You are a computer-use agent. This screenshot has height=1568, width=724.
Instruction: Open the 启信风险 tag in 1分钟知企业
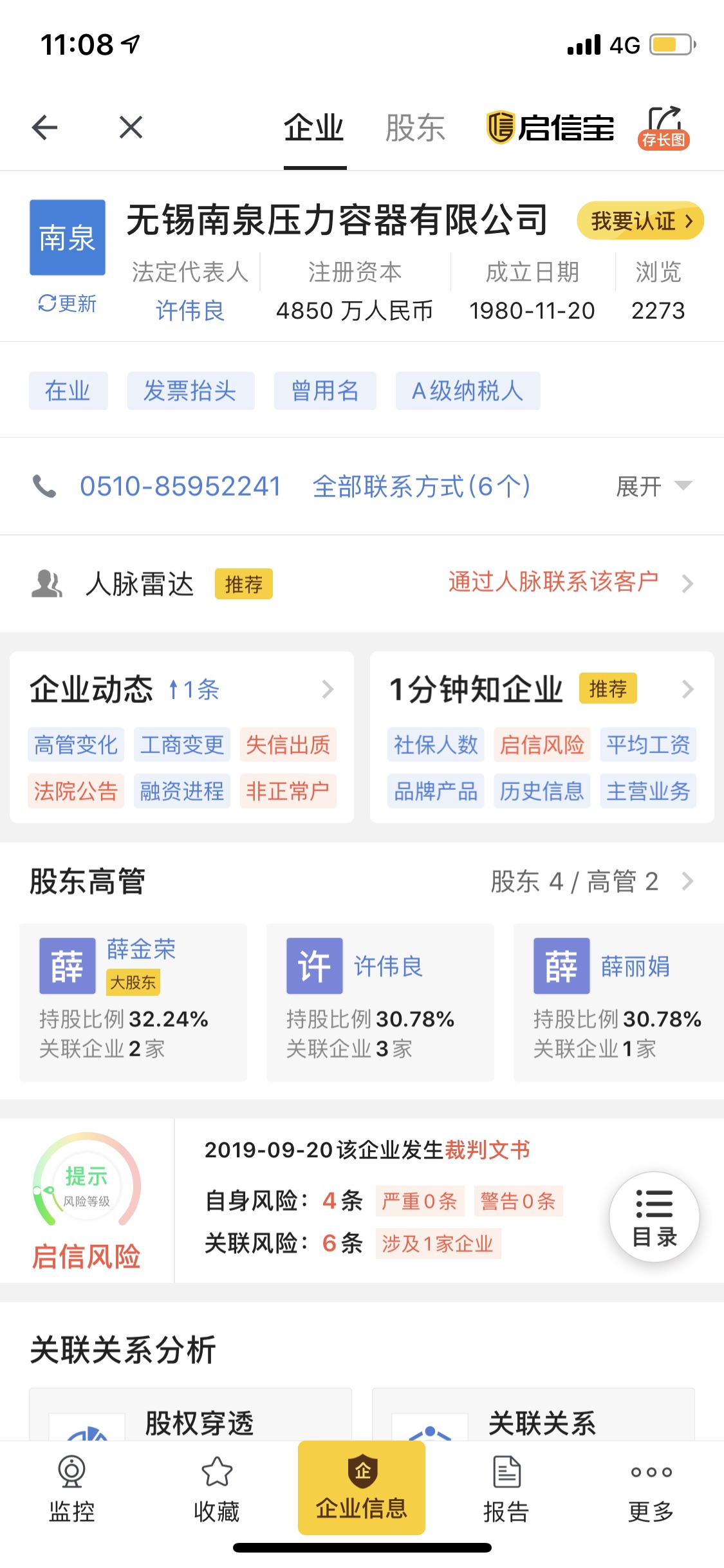tap(542, 745)
